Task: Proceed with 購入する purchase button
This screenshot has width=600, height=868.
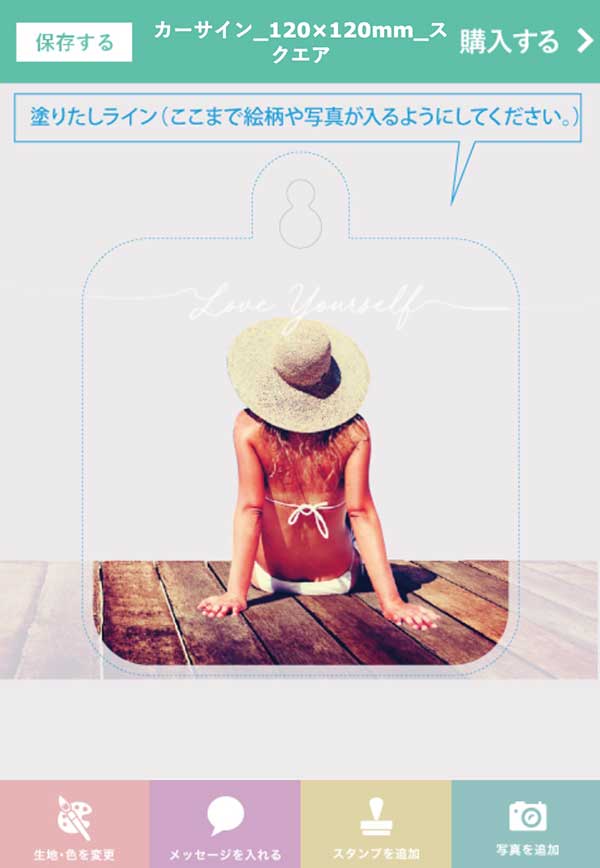Action: pyautogui.click(x=526, y=41)
